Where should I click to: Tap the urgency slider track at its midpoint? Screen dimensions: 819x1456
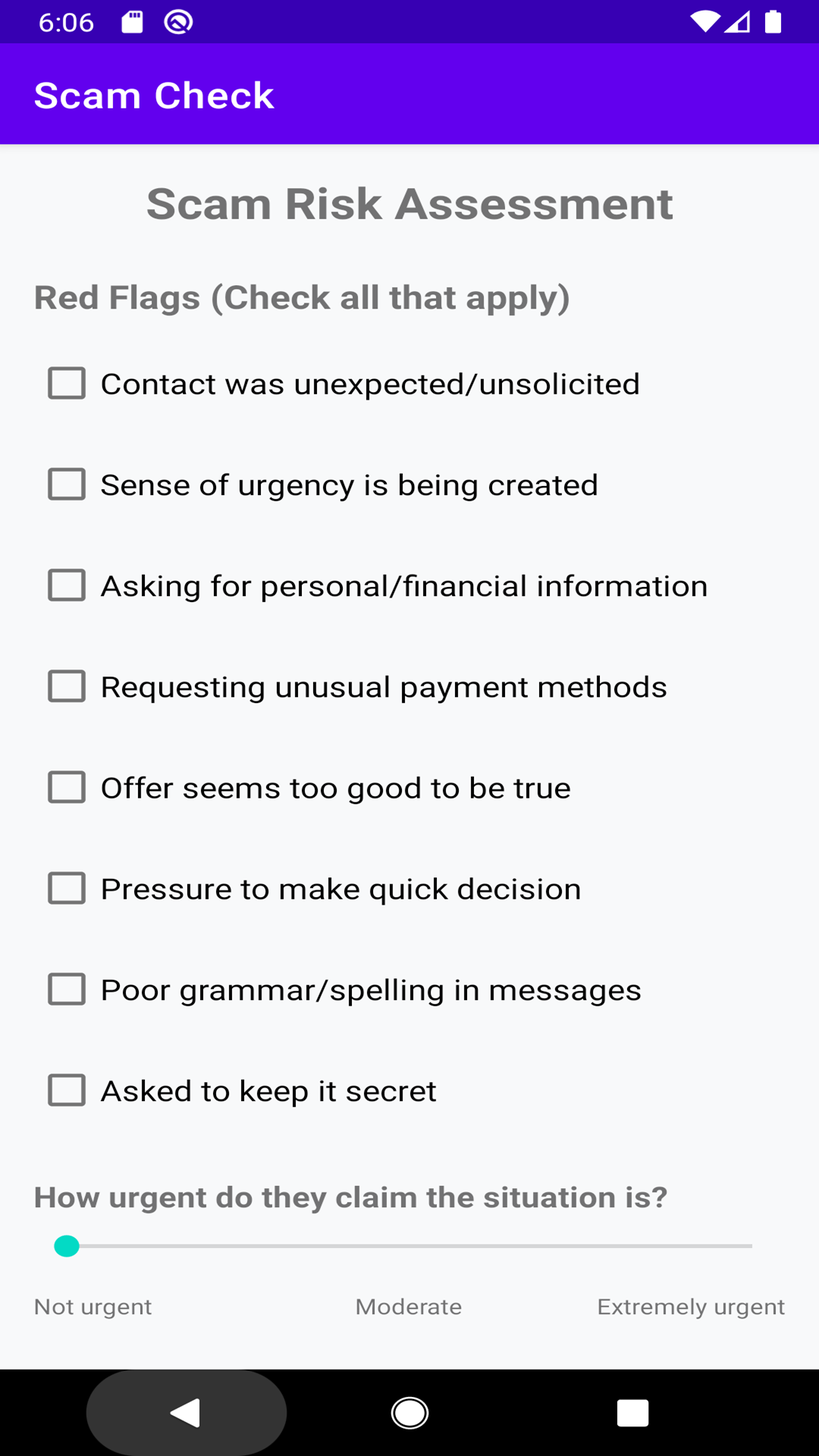[x=409, y=1246]
